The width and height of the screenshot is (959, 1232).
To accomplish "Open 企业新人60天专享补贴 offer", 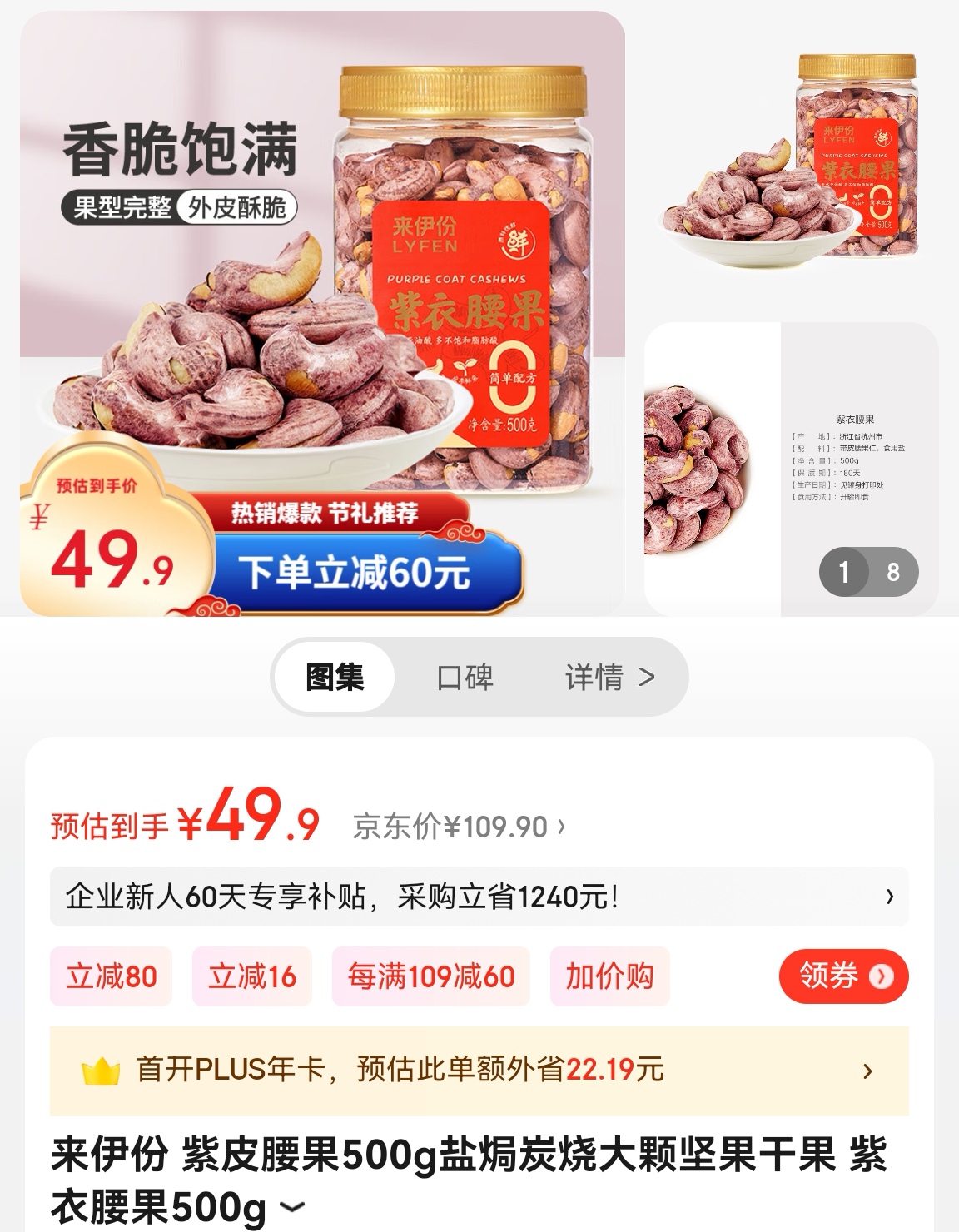I will (x=479, y=897).
